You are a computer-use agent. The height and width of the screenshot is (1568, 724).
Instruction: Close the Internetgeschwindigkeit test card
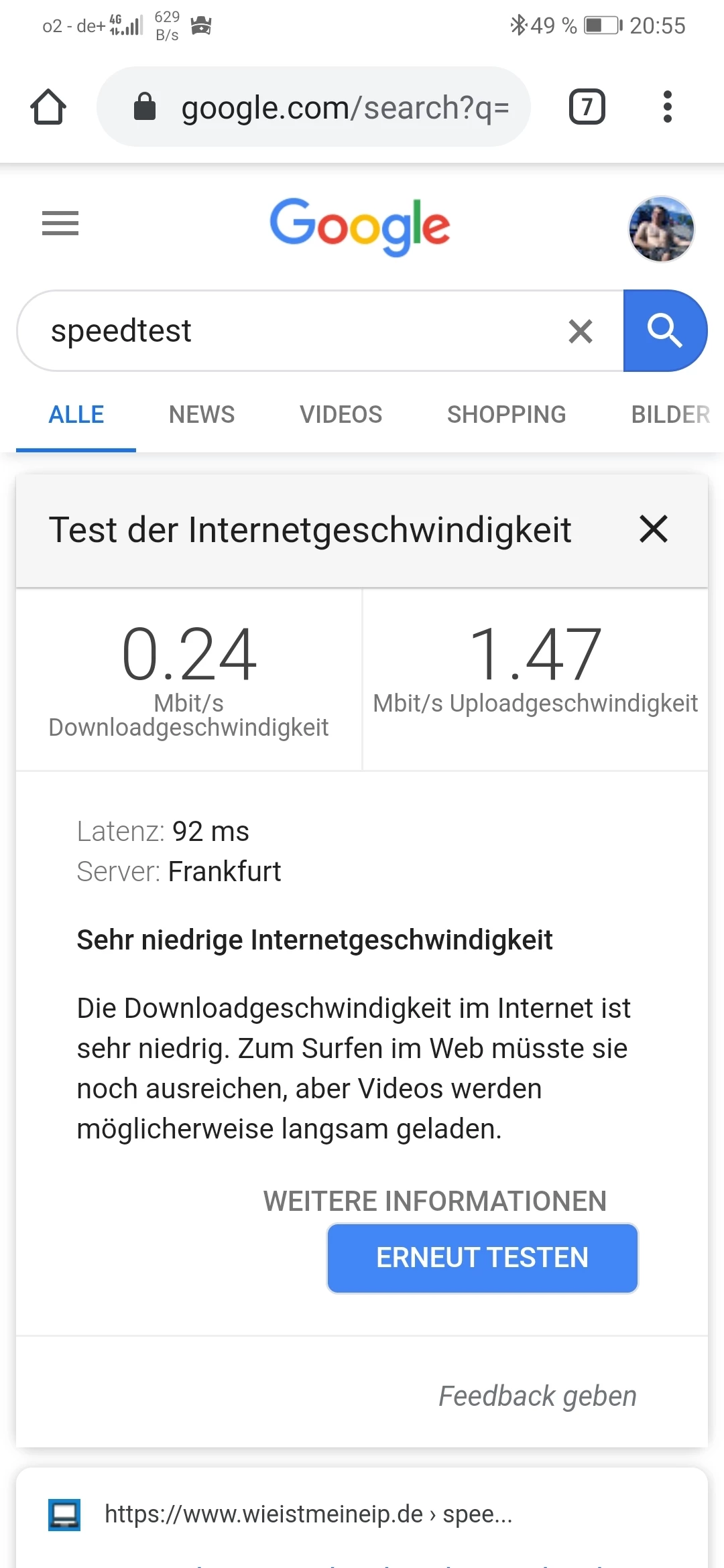click(x=654, y=529)
